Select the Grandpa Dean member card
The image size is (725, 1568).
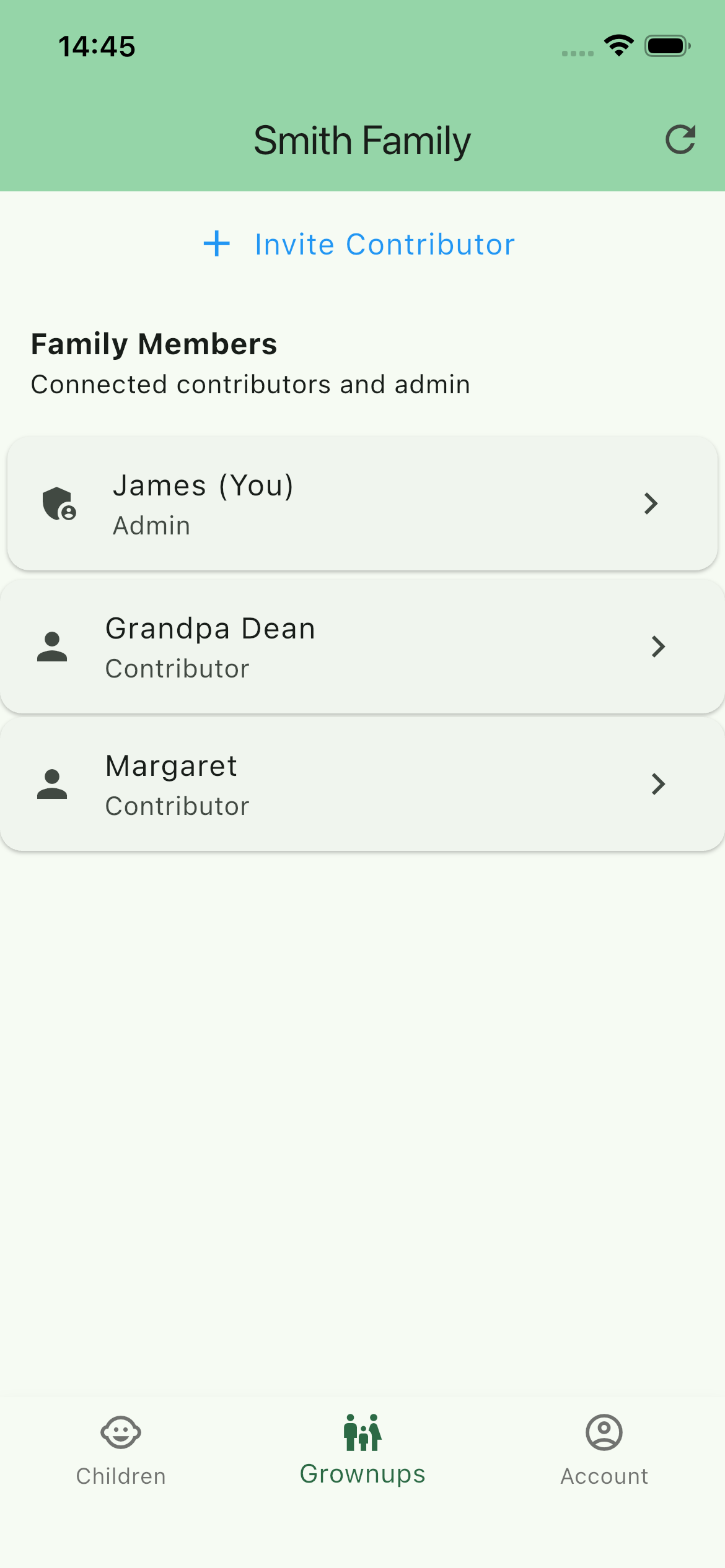[362, 647]
